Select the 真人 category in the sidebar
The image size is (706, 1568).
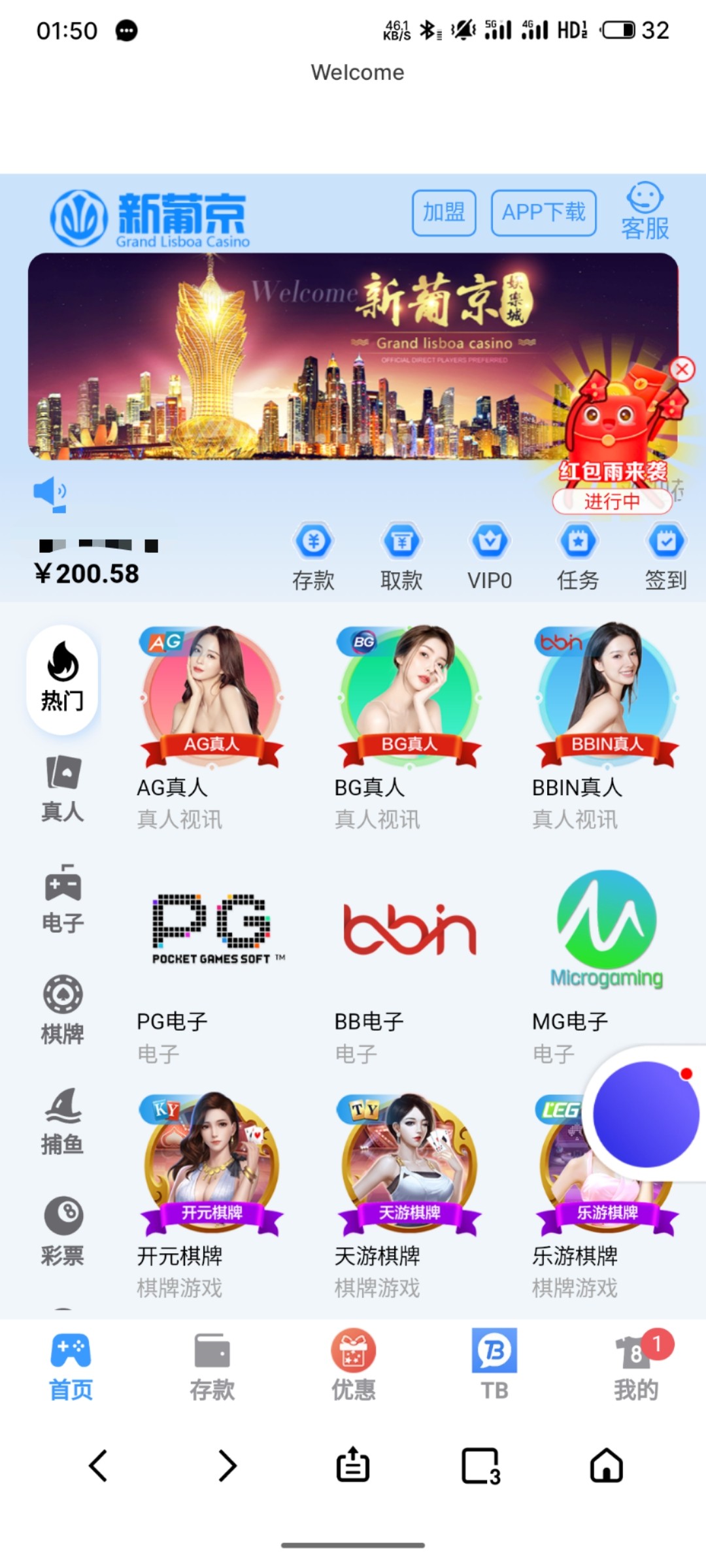(63, 789)
